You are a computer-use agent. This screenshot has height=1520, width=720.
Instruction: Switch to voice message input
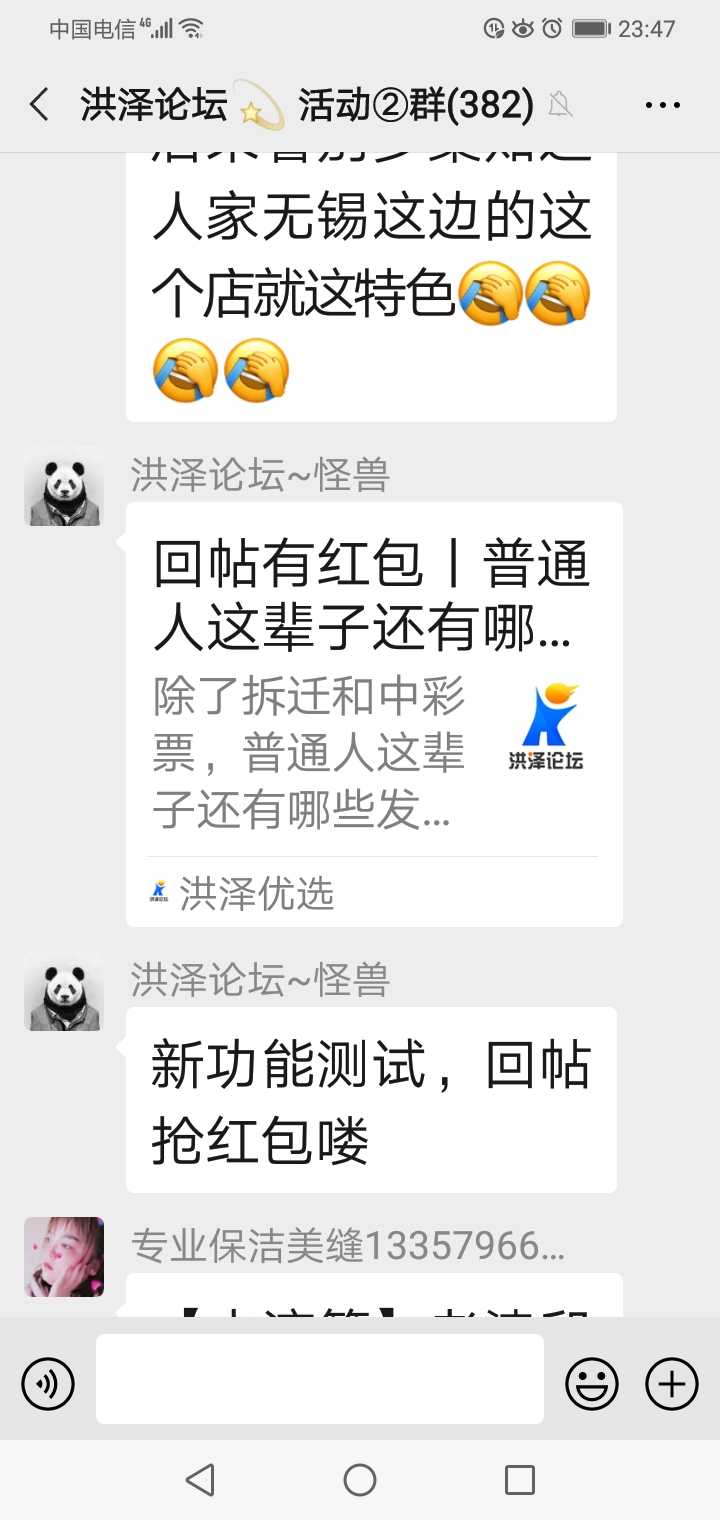[48, 1384]
